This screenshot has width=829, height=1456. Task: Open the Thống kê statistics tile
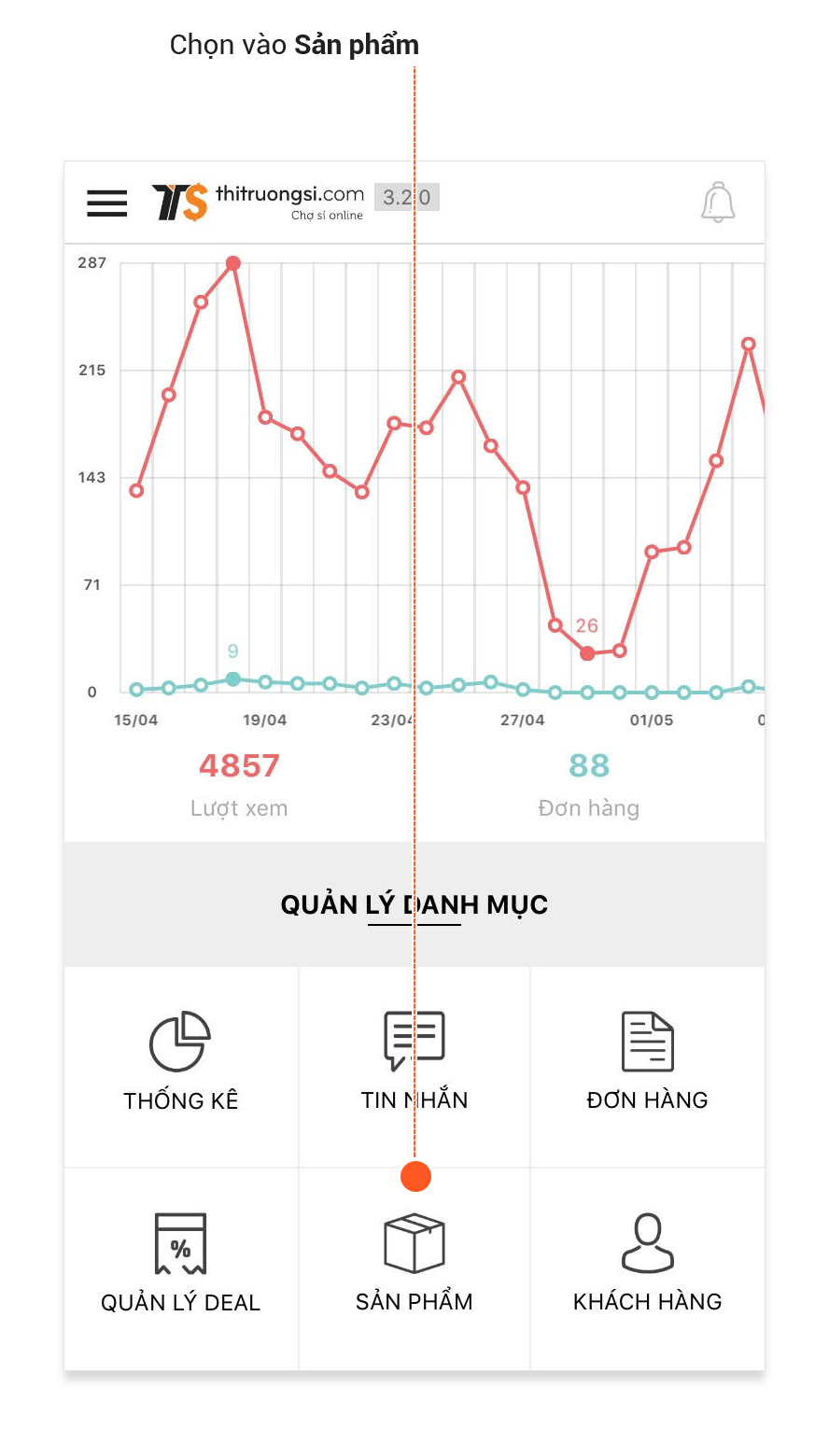point(180,1062)
